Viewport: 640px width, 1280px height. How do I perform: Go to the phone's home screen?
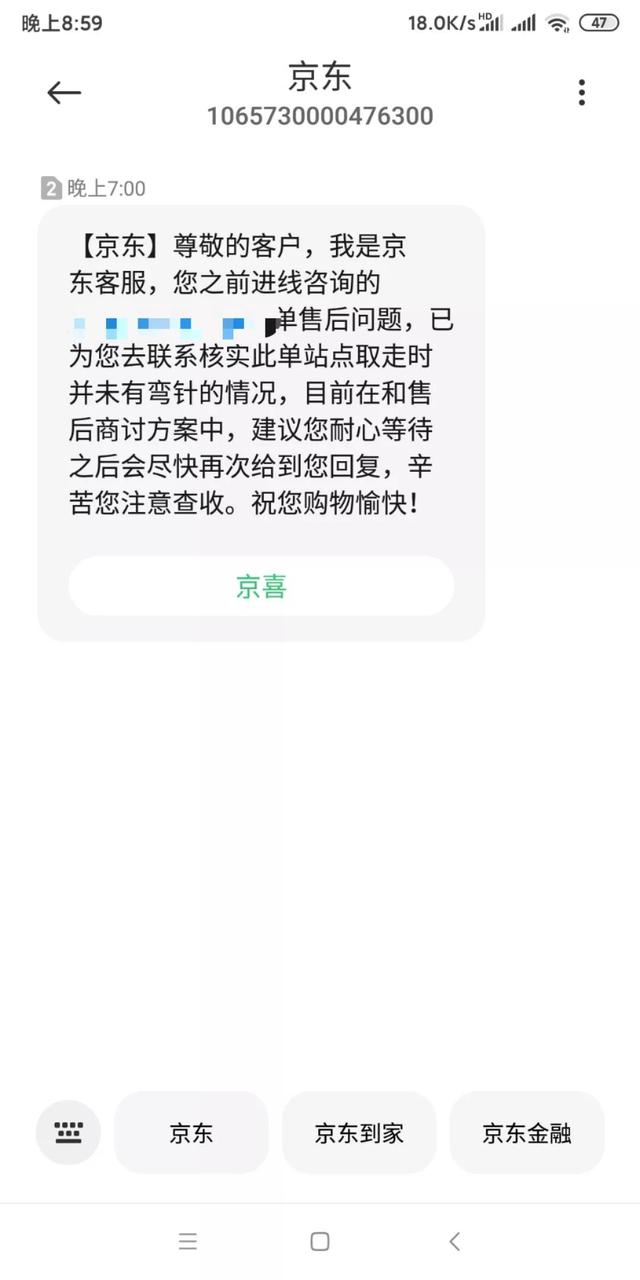point(320,1241)
